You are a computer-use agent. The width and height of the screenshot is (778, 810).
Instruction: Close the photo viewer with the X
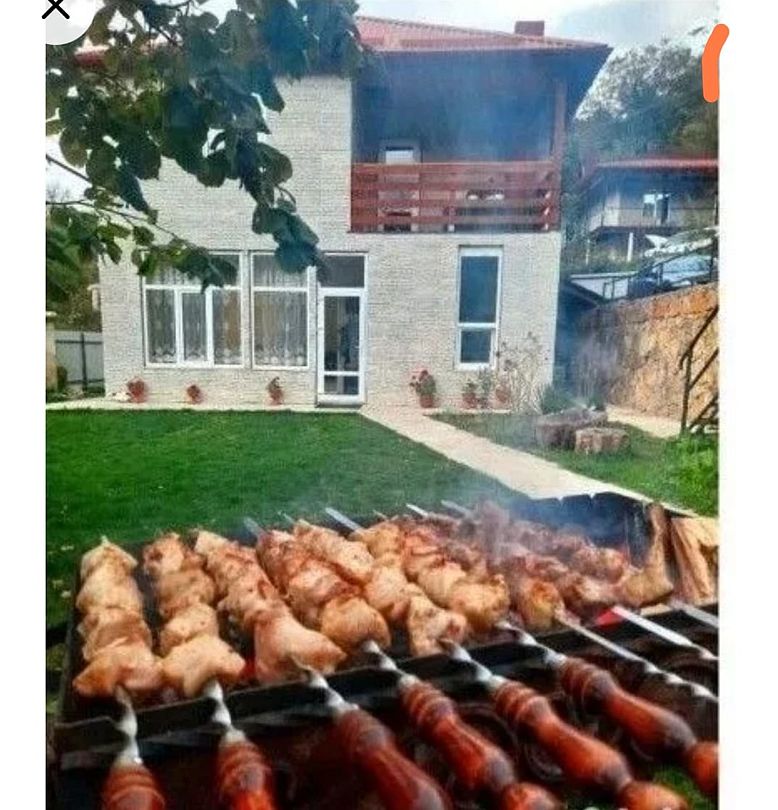point(57,9)
